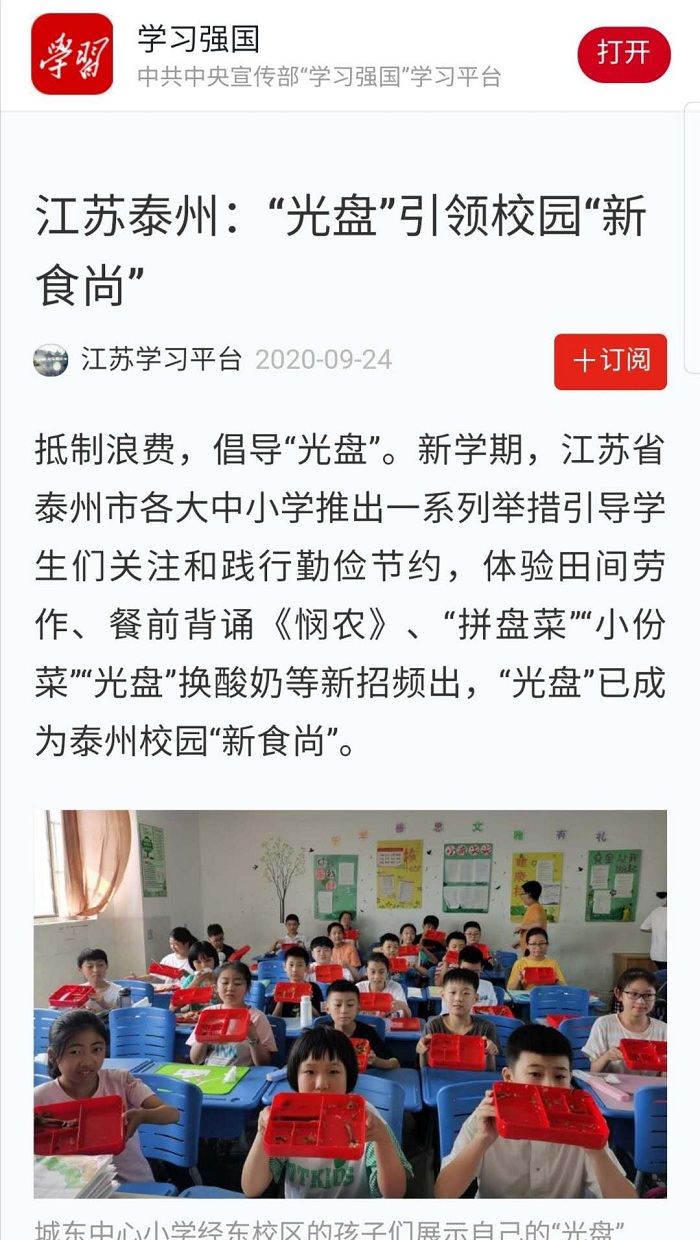Image resolution: width=700 pixels, height=1240 pixels.
Task: Tap the 学习强国 app logo
Action: click(x=72, y=54)
